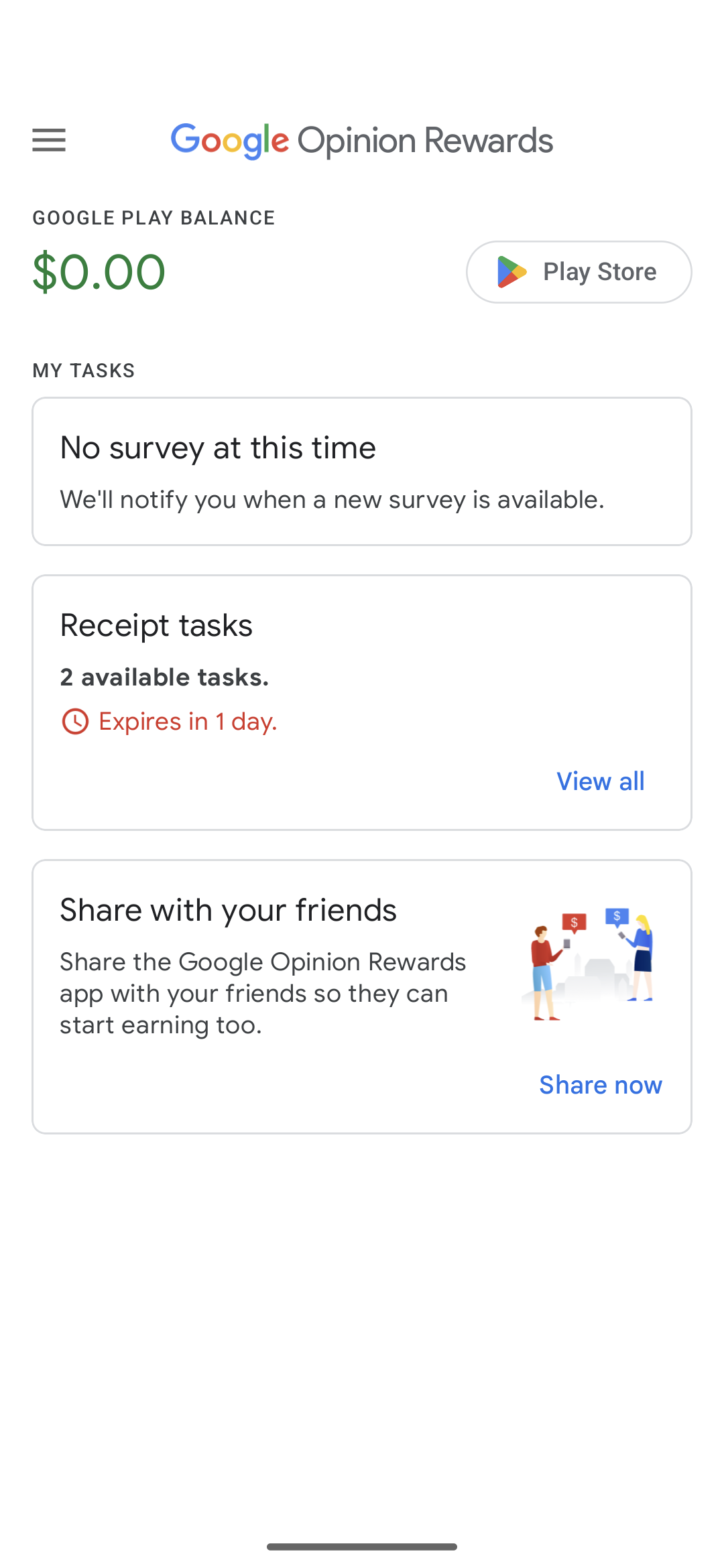Screen dimensions: 724x1568
Task: Tap Share now to invite friends
Action: tap(600, 1085)
